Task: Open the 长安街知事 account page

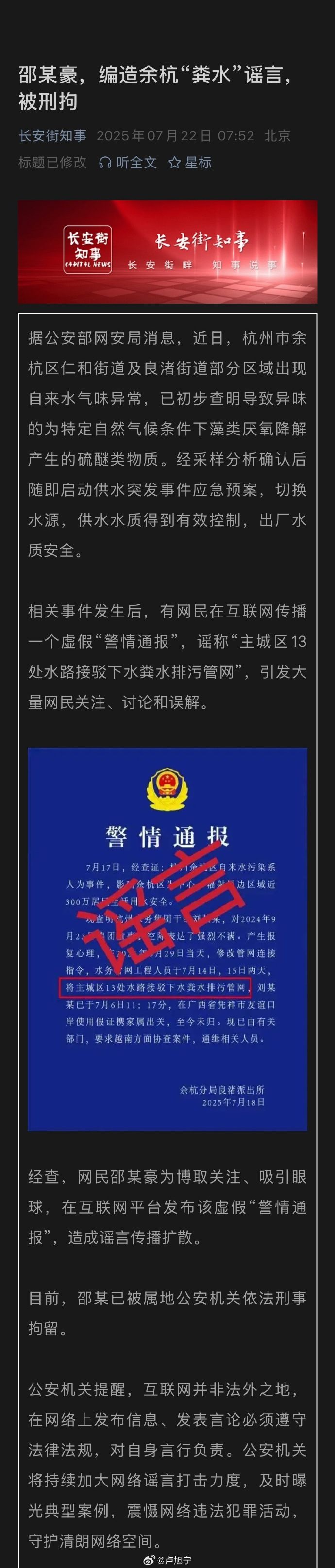Action: tap(52, 135)
